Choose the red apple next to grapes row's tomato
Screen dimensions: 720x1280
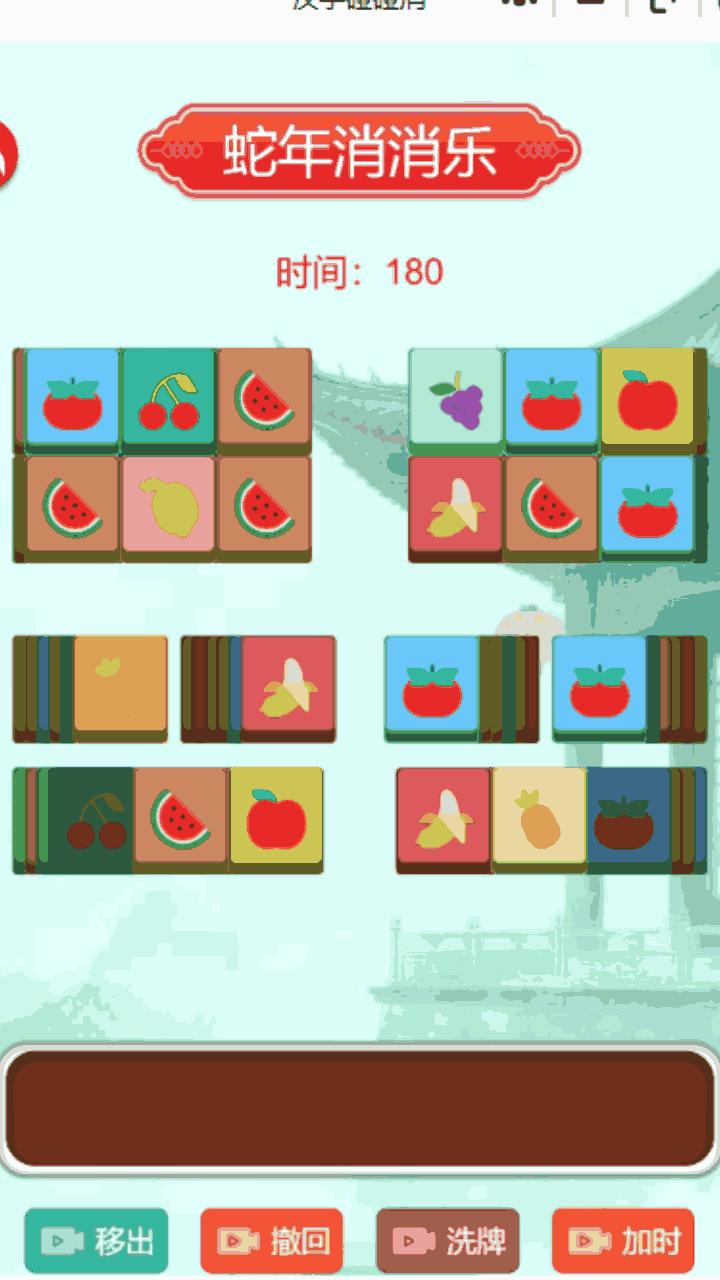[x=647, y=398]
